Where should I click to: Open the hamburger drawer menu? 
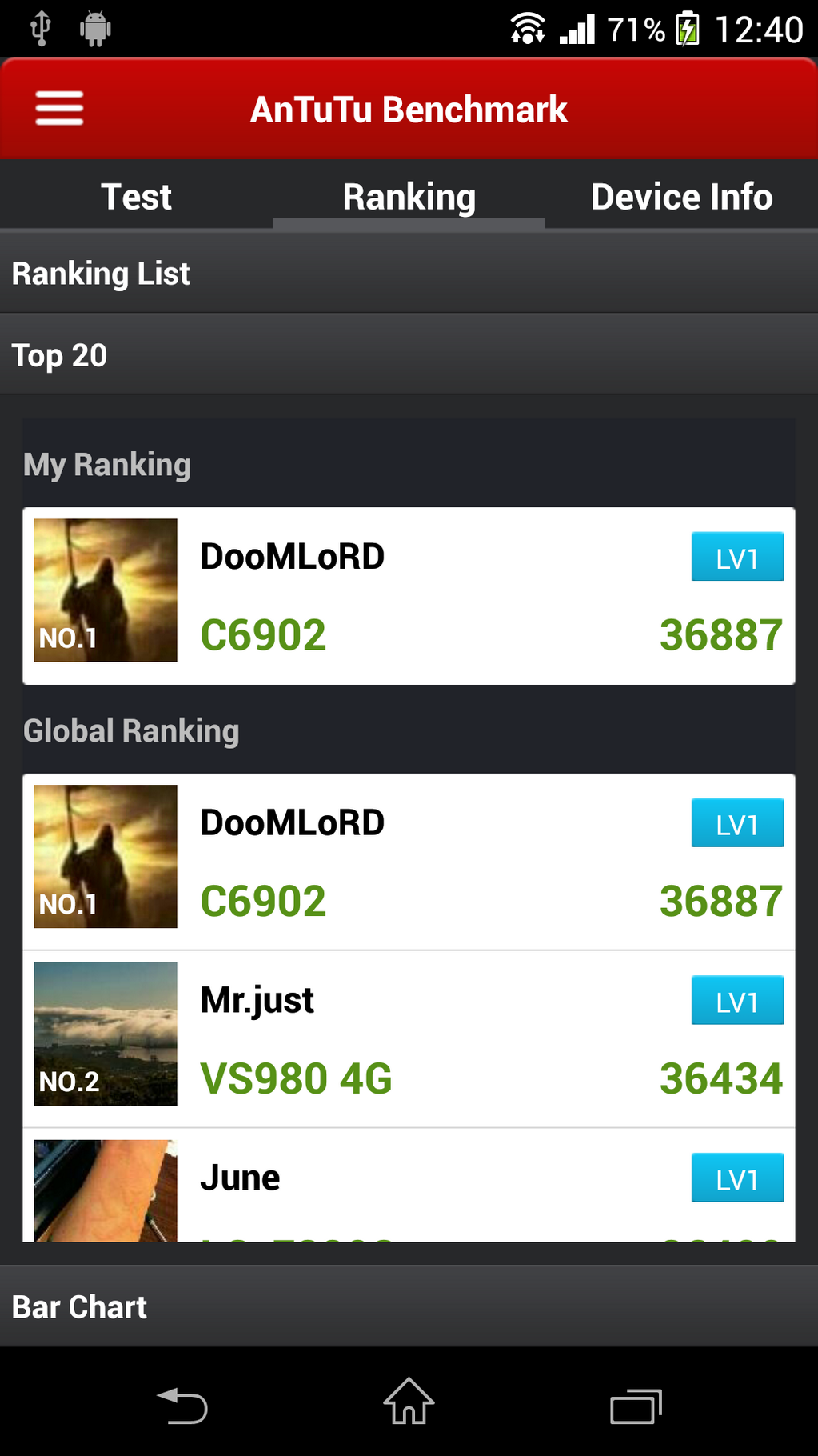coord(59,108)
